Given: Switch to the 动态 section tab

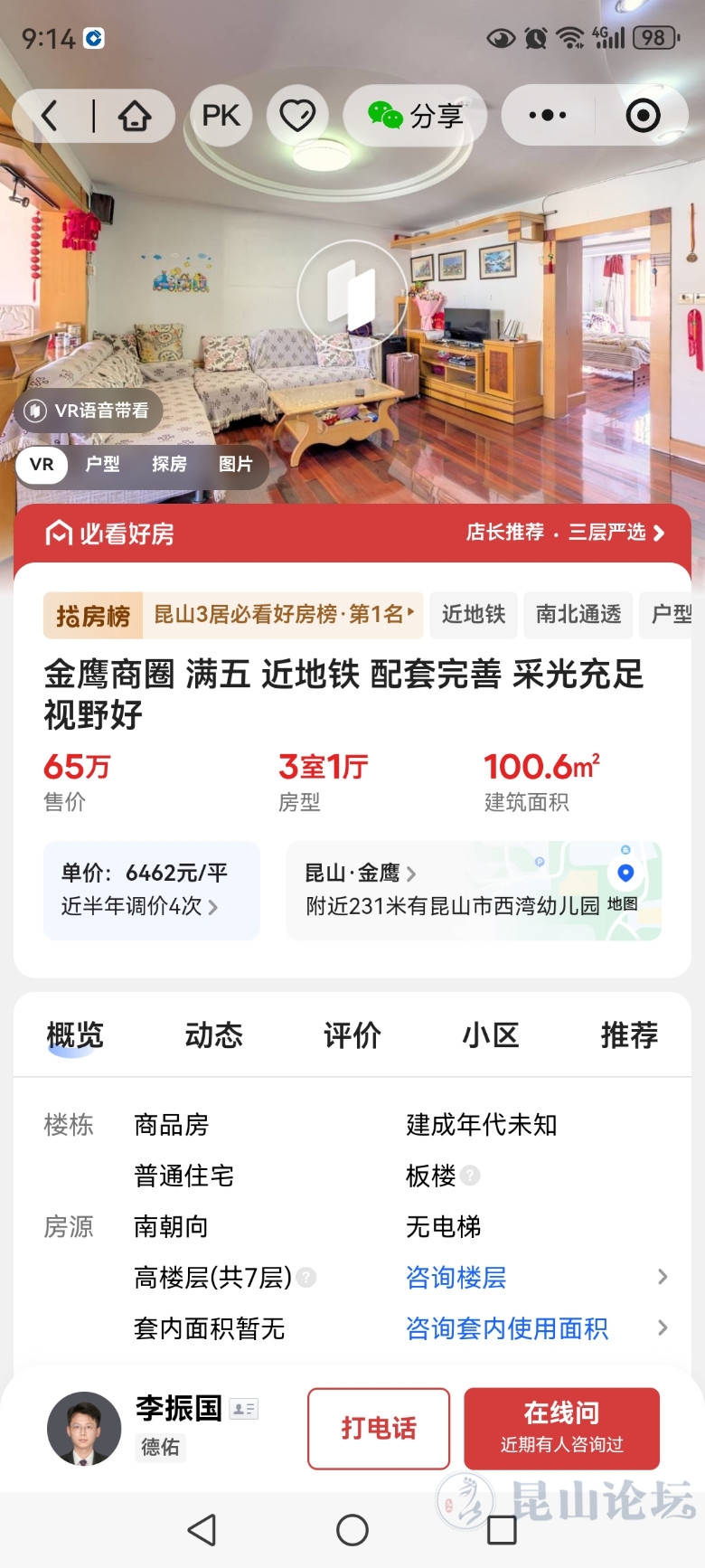Looking at the screenshot, I should click(214, 1034).
